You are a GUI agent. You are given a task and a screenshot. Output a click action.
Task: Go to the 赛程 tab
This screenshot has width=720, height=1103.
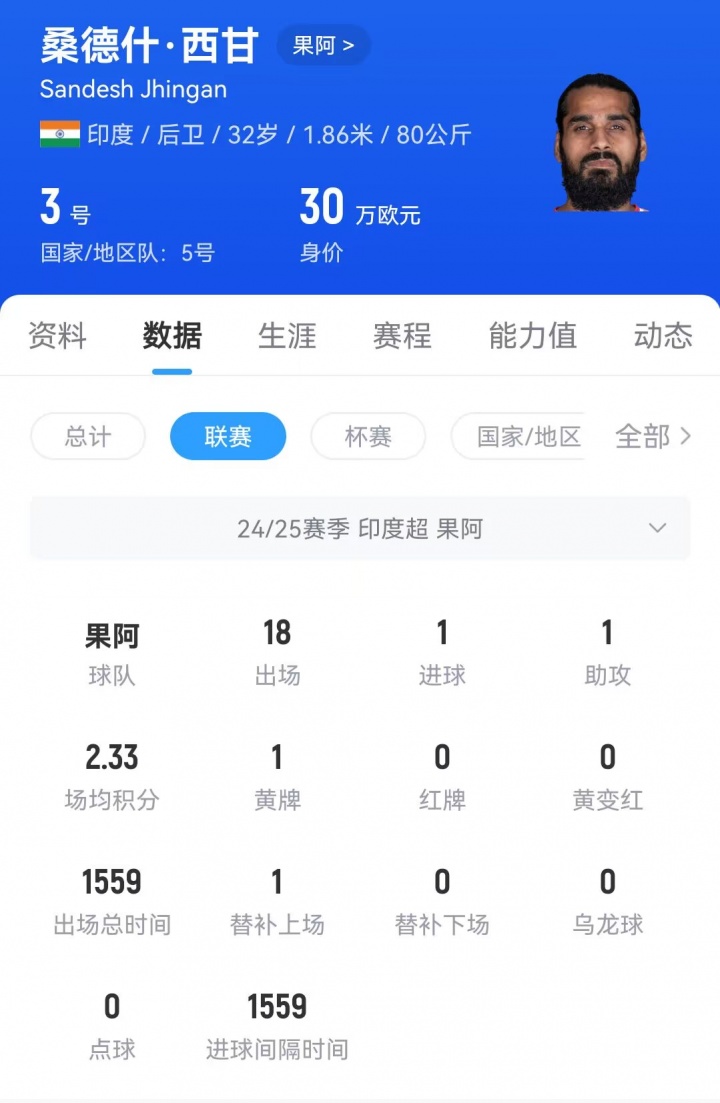click(x=402, y=336)
